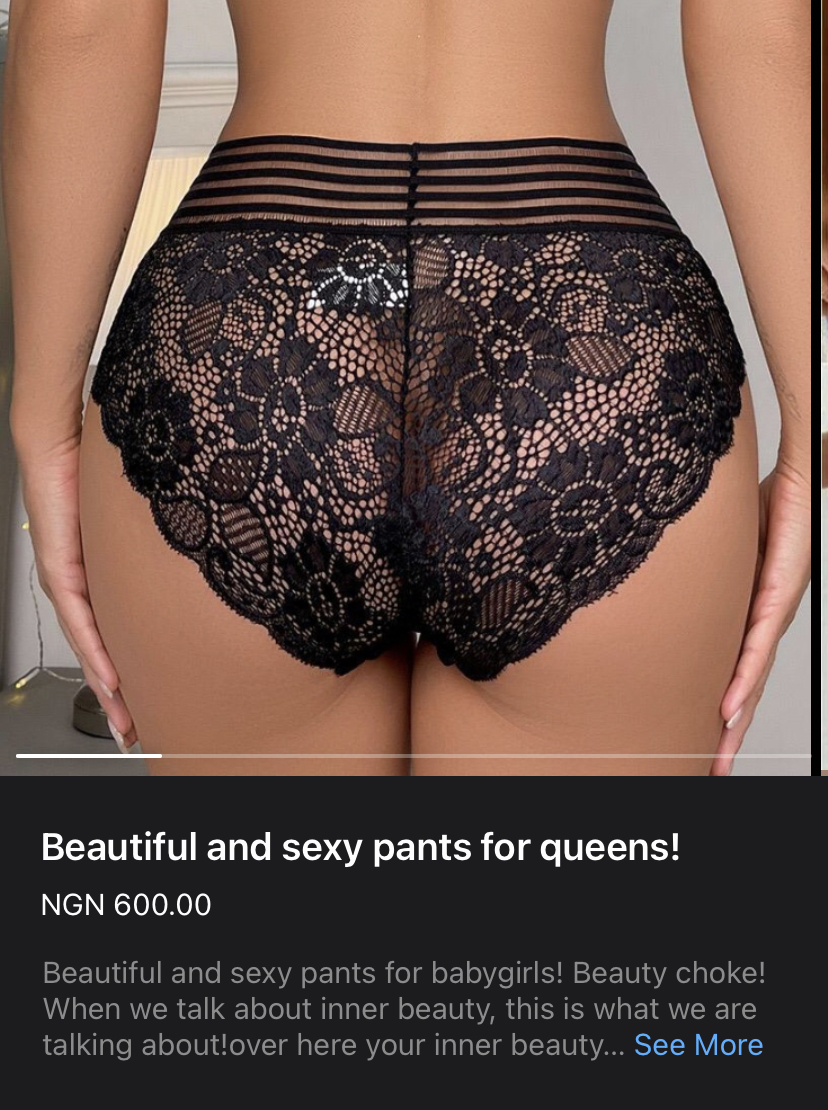This screenshot has height=1110, width=828.
Task: Select the ellipsis before See More
Action: 615,1045
